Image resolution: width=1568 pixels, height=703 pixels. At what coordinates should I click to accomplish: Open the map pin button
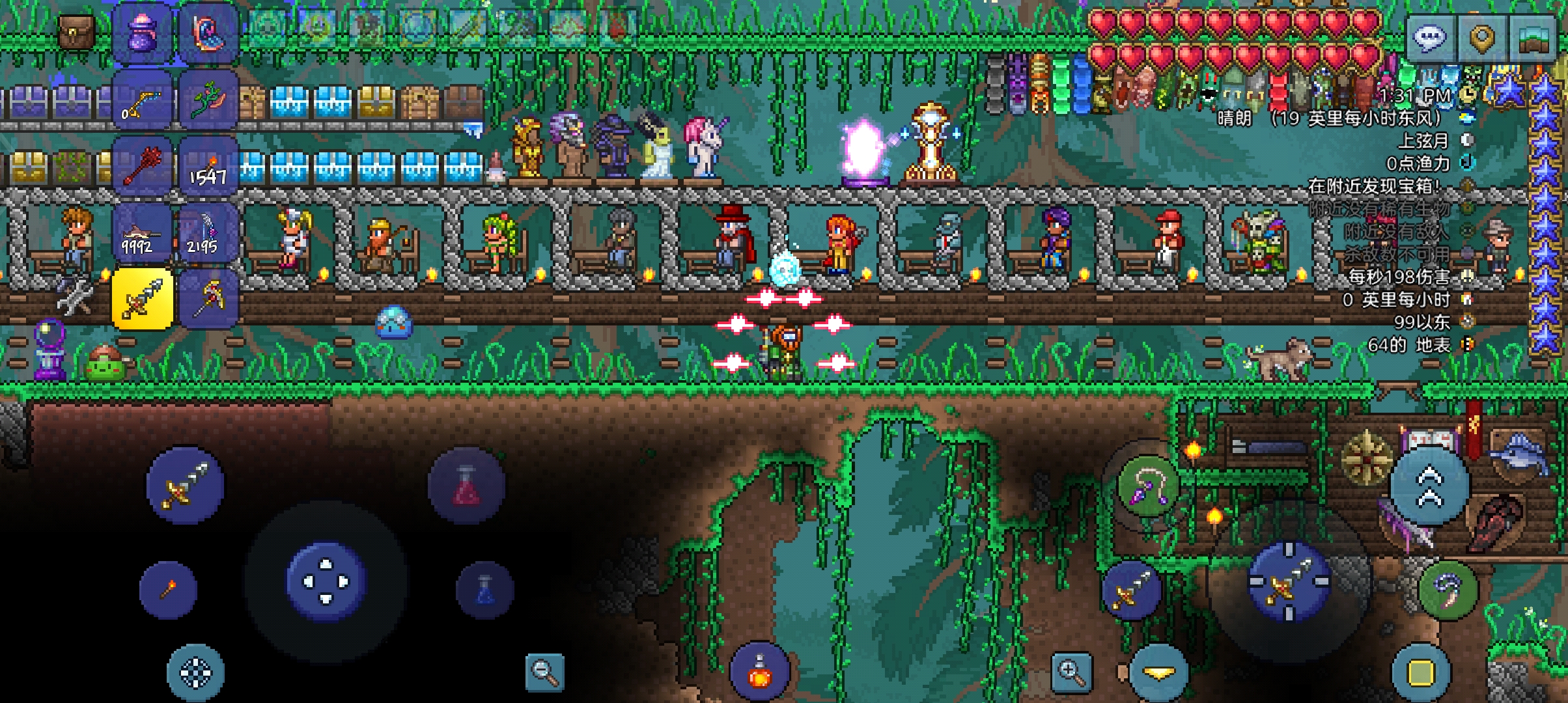click(x=1481, y=39)
